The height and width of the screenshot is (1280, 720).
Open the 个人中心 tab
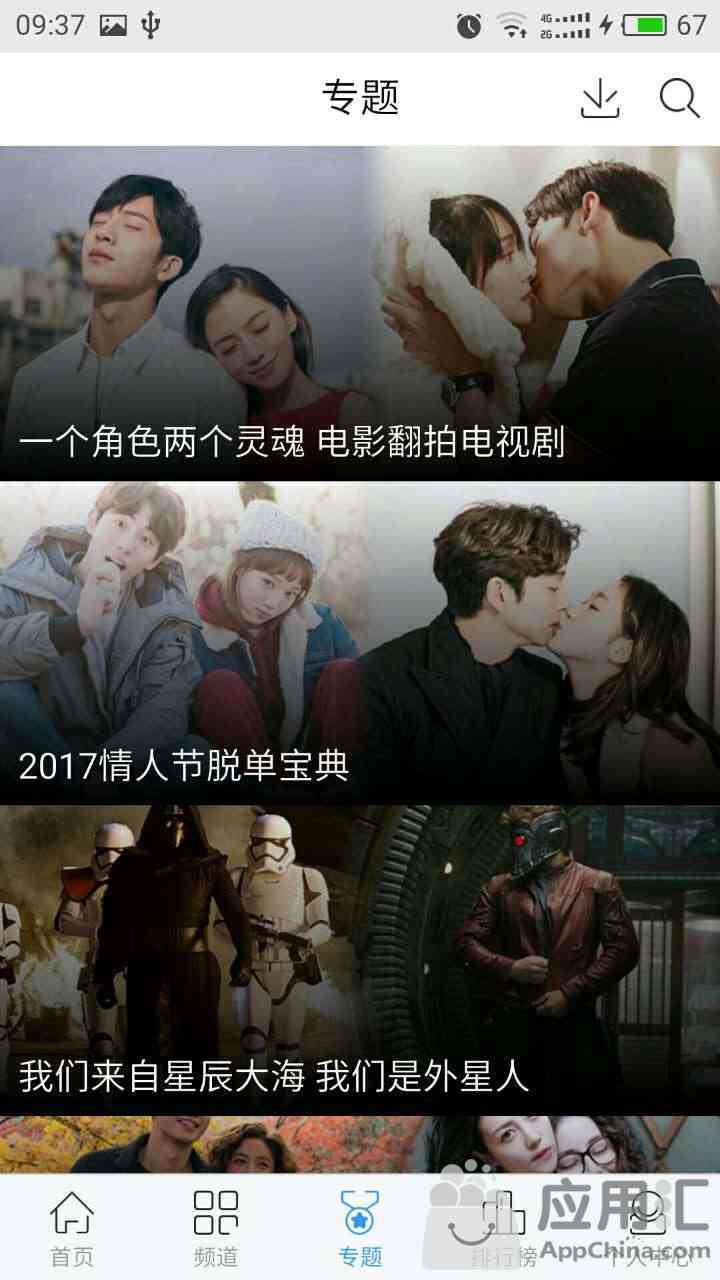click(648, 1228)
